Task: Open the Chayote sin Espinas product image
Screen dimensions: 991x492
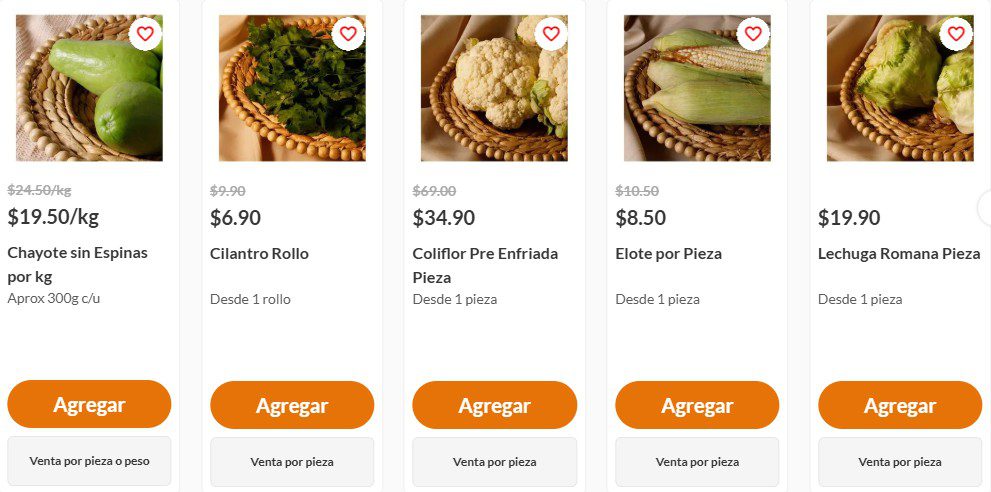Action: tap(89, 88)
